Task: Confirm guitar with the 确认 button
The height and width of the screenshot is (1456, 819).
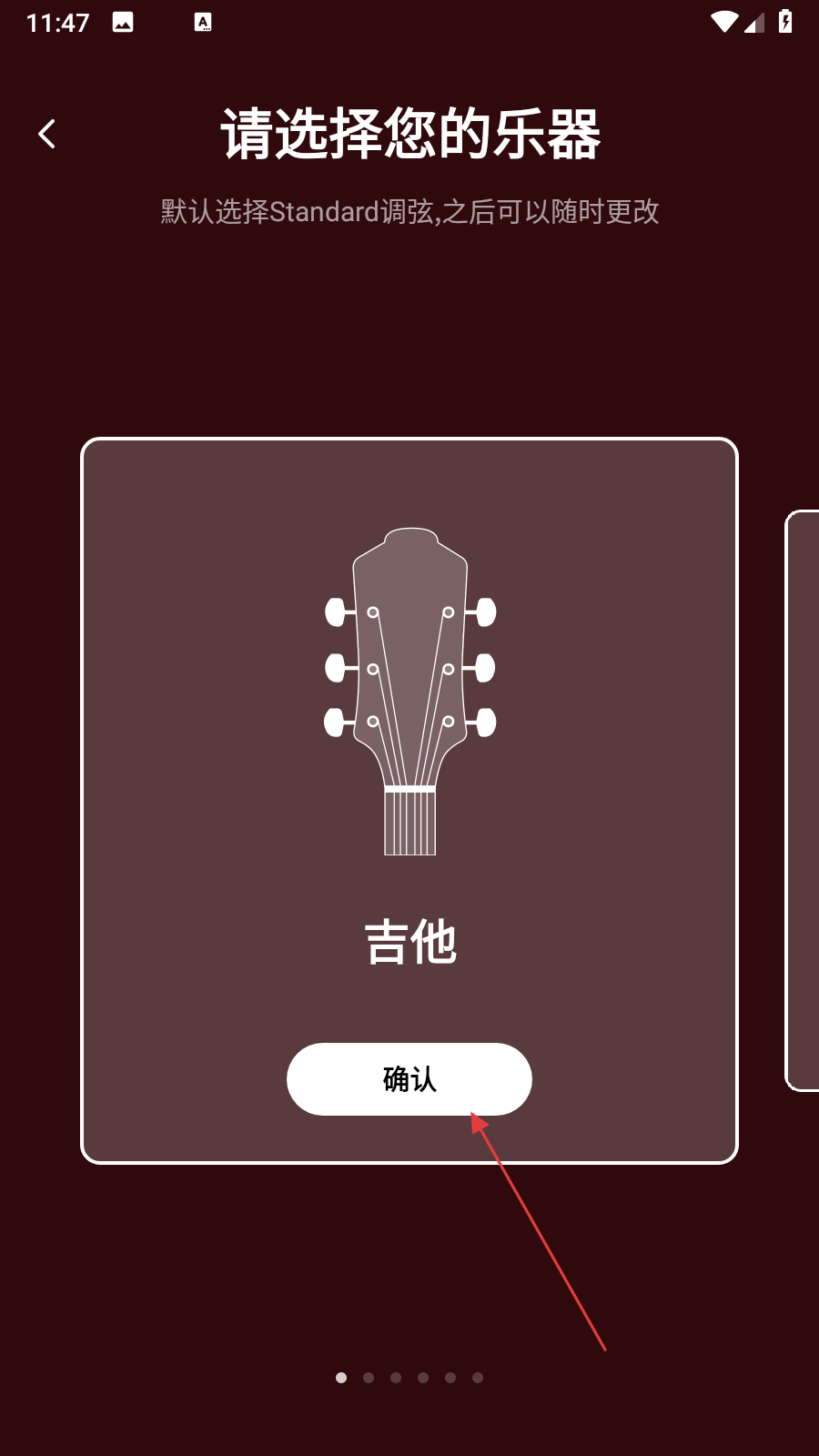Action: click(x=409, y=1079)
